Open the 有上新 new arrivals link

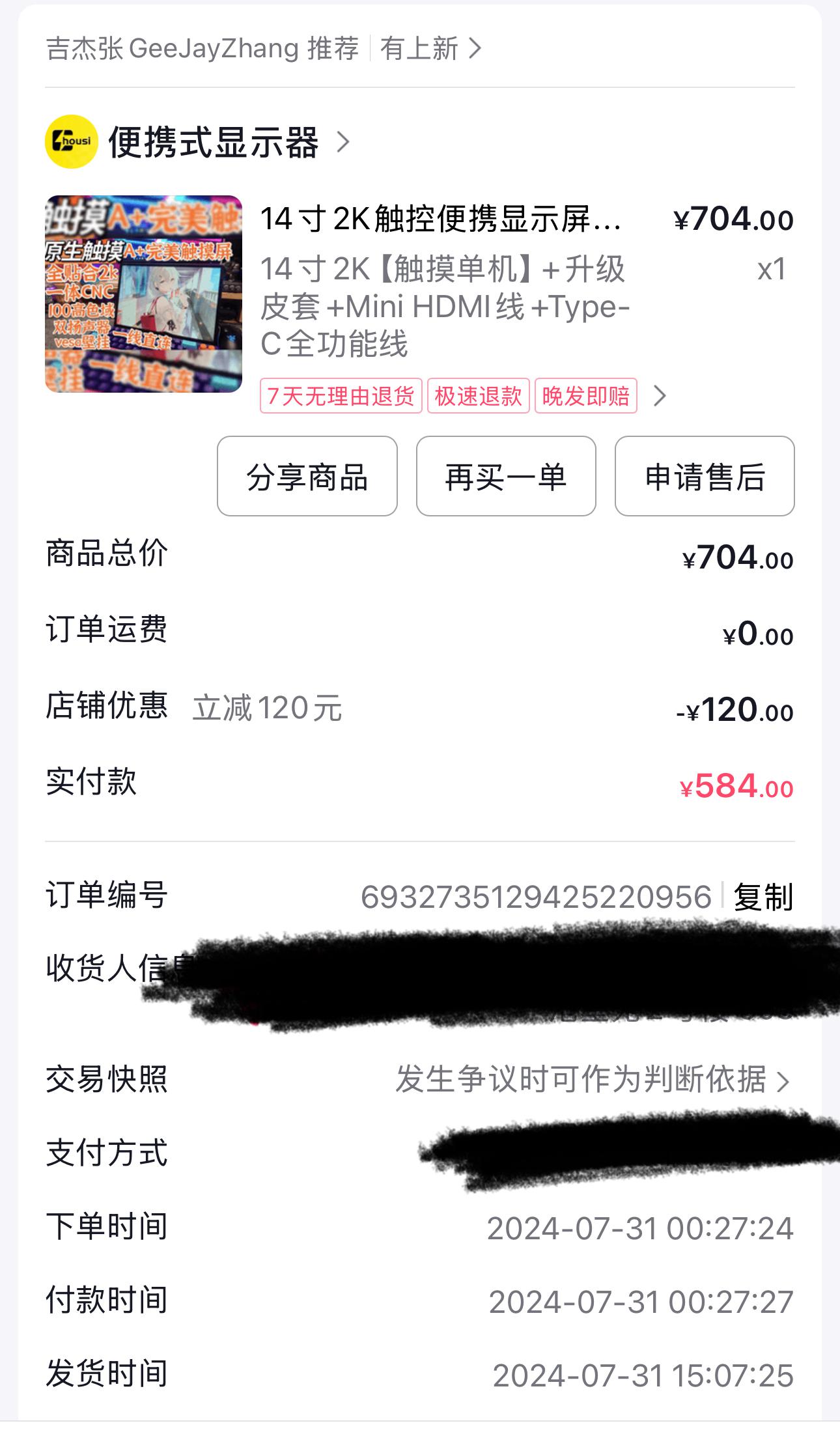[430, 49]
